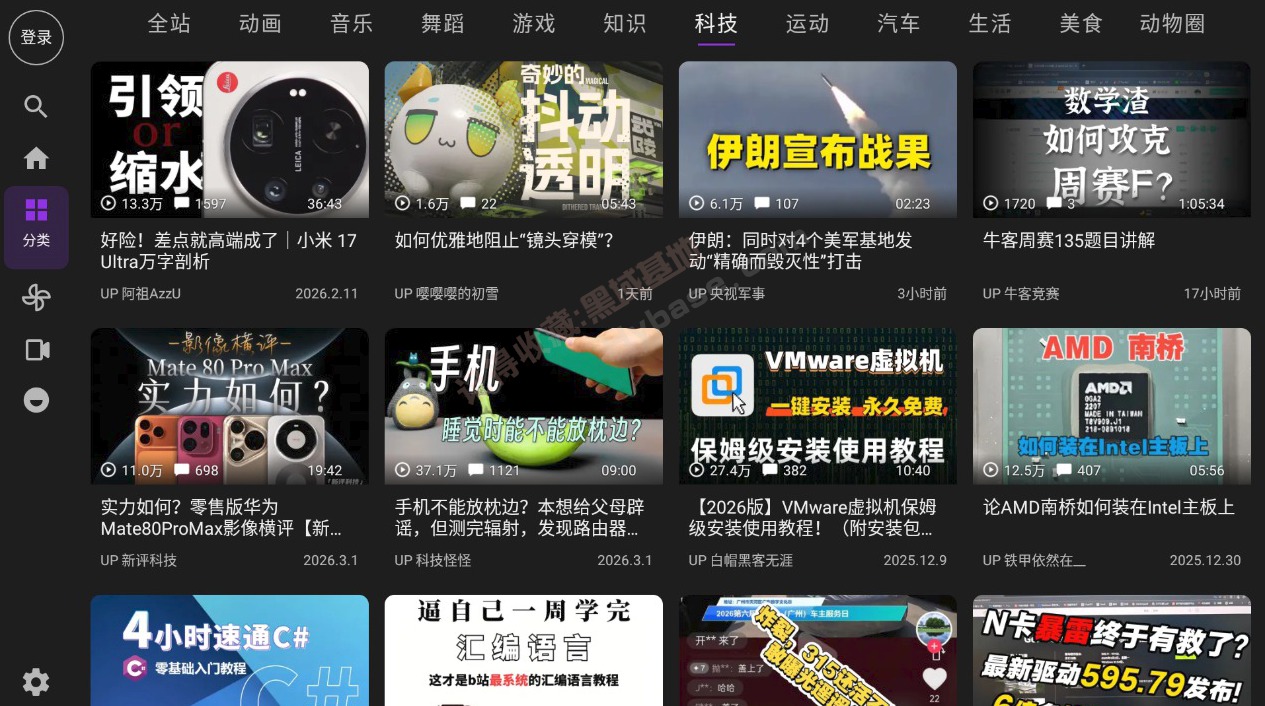This screenshot has width=1265, height=706.
Task: Switch to the 汽车 tab
Action: coord(898,24)
